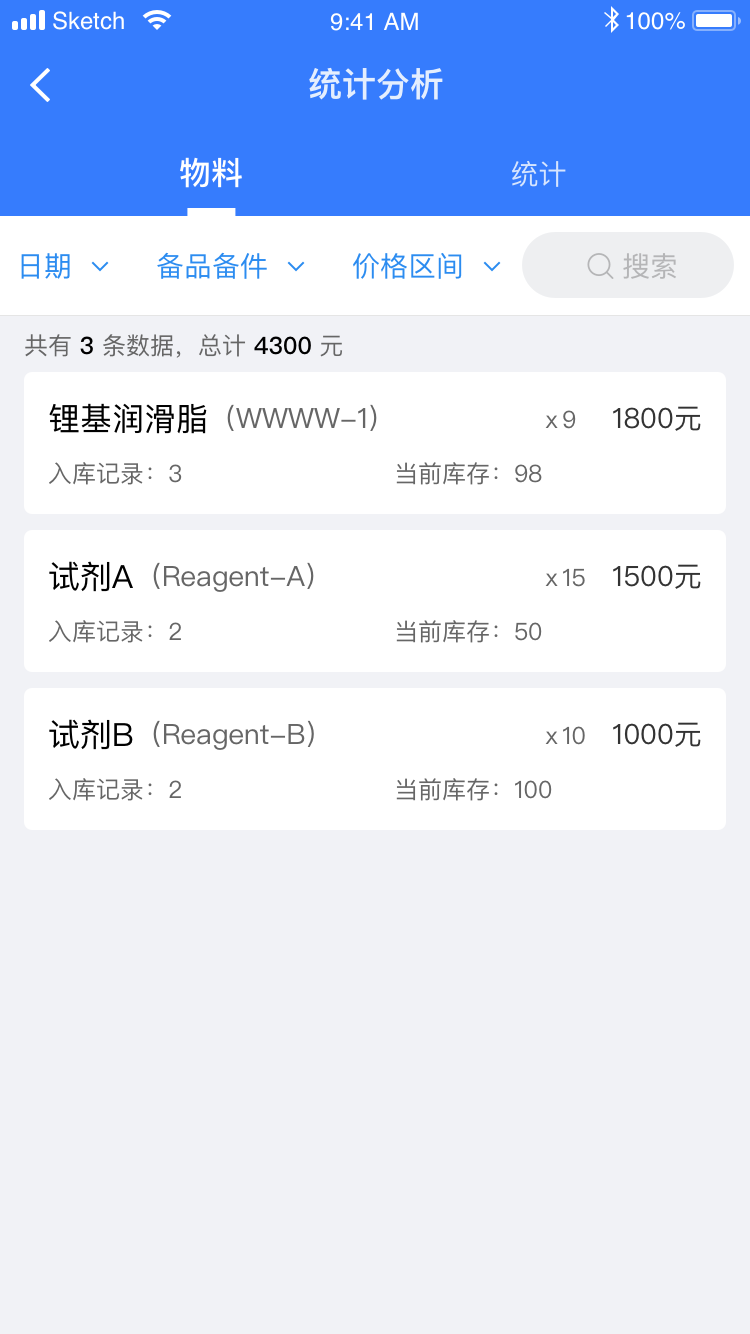Open the 锂基润滑脂 (WWWW-1) card

tap(375, 443)
